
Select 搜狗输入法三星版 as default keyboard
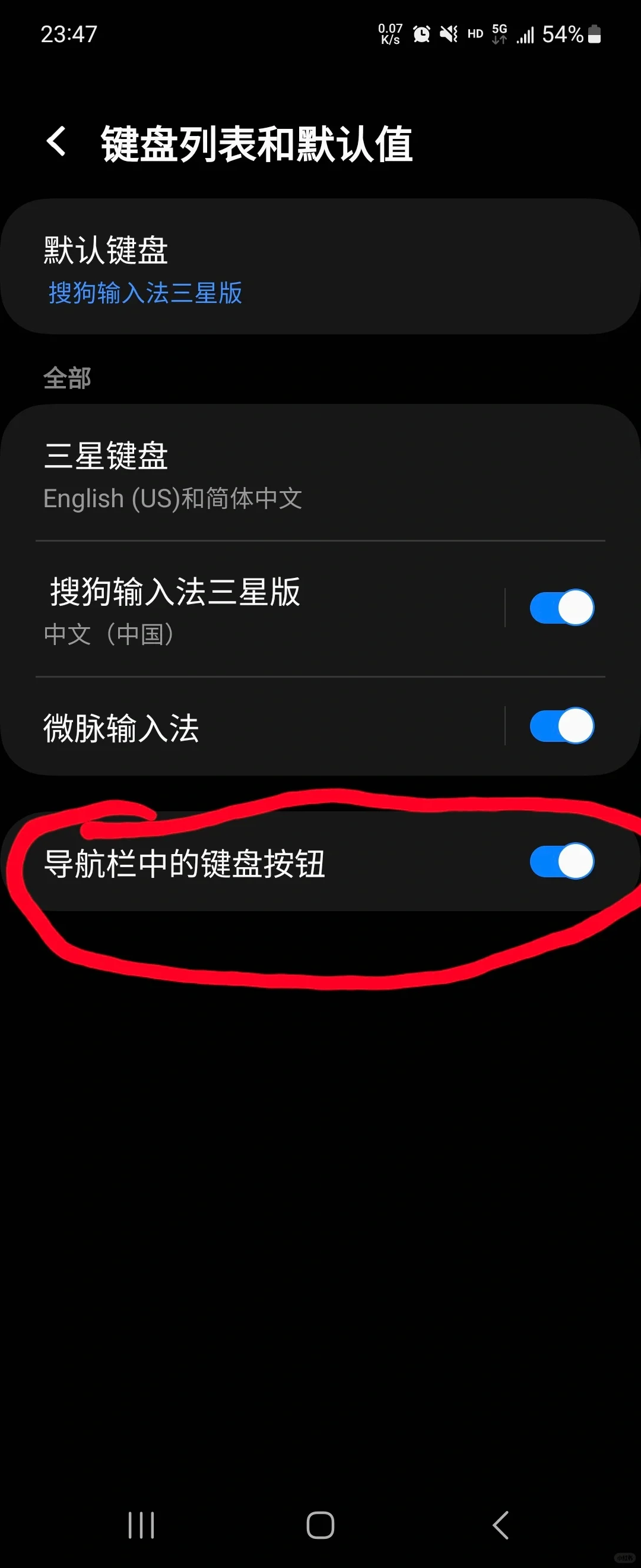tap(145, 295)
